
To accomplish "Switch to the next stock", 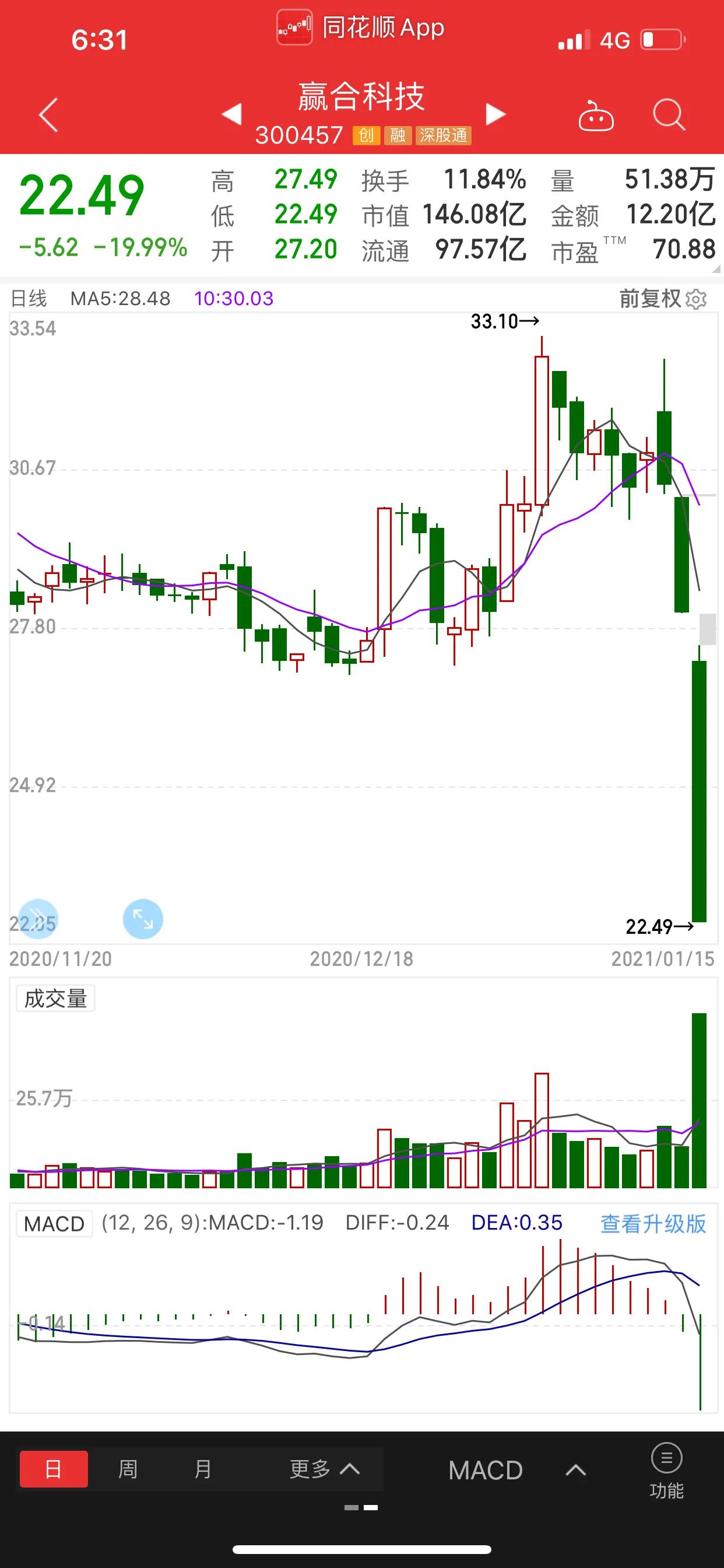I will (x=495, y=114).
